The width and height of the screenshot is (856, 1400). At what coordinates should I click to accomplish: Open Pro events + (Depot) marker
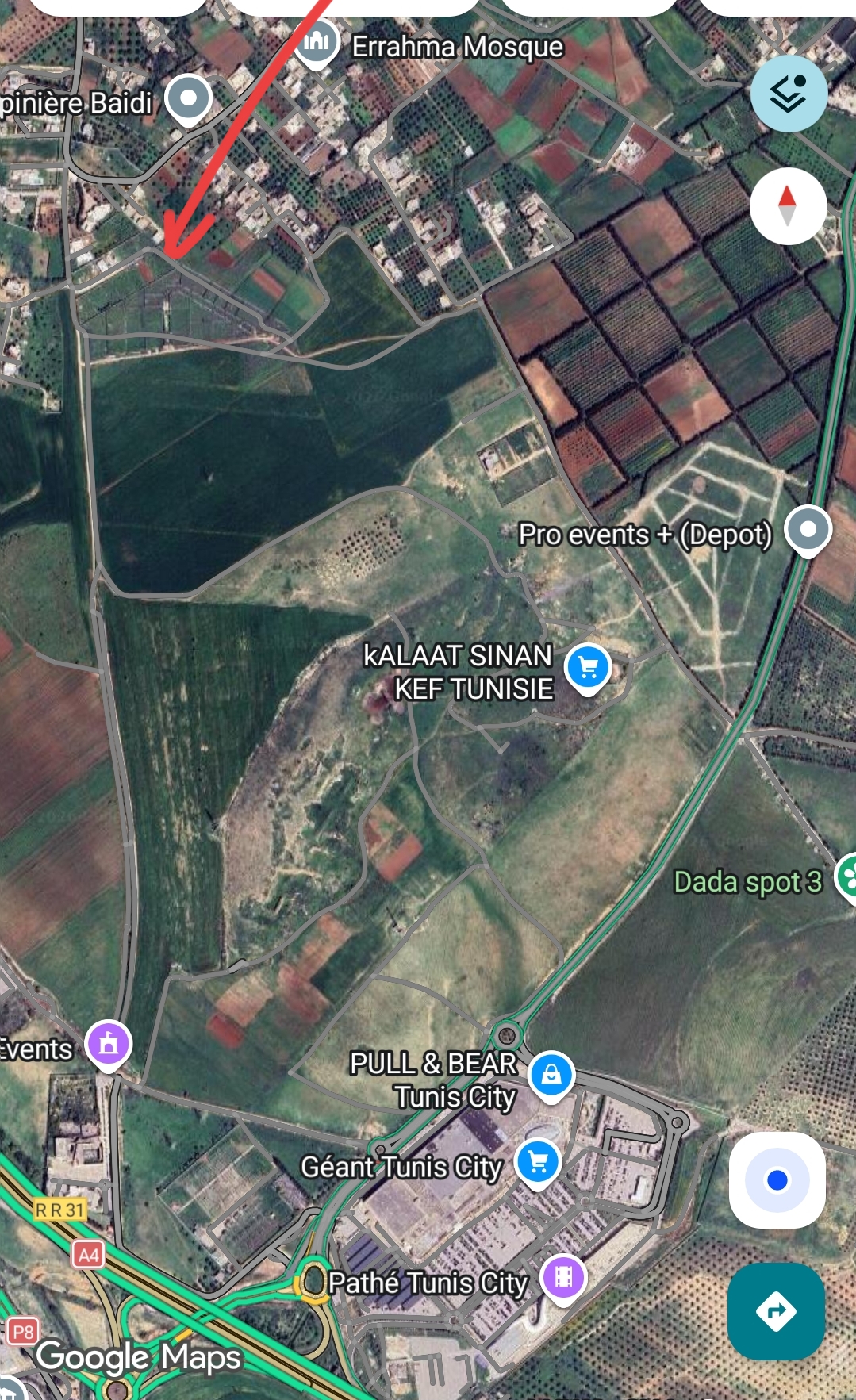click(808, 530)
